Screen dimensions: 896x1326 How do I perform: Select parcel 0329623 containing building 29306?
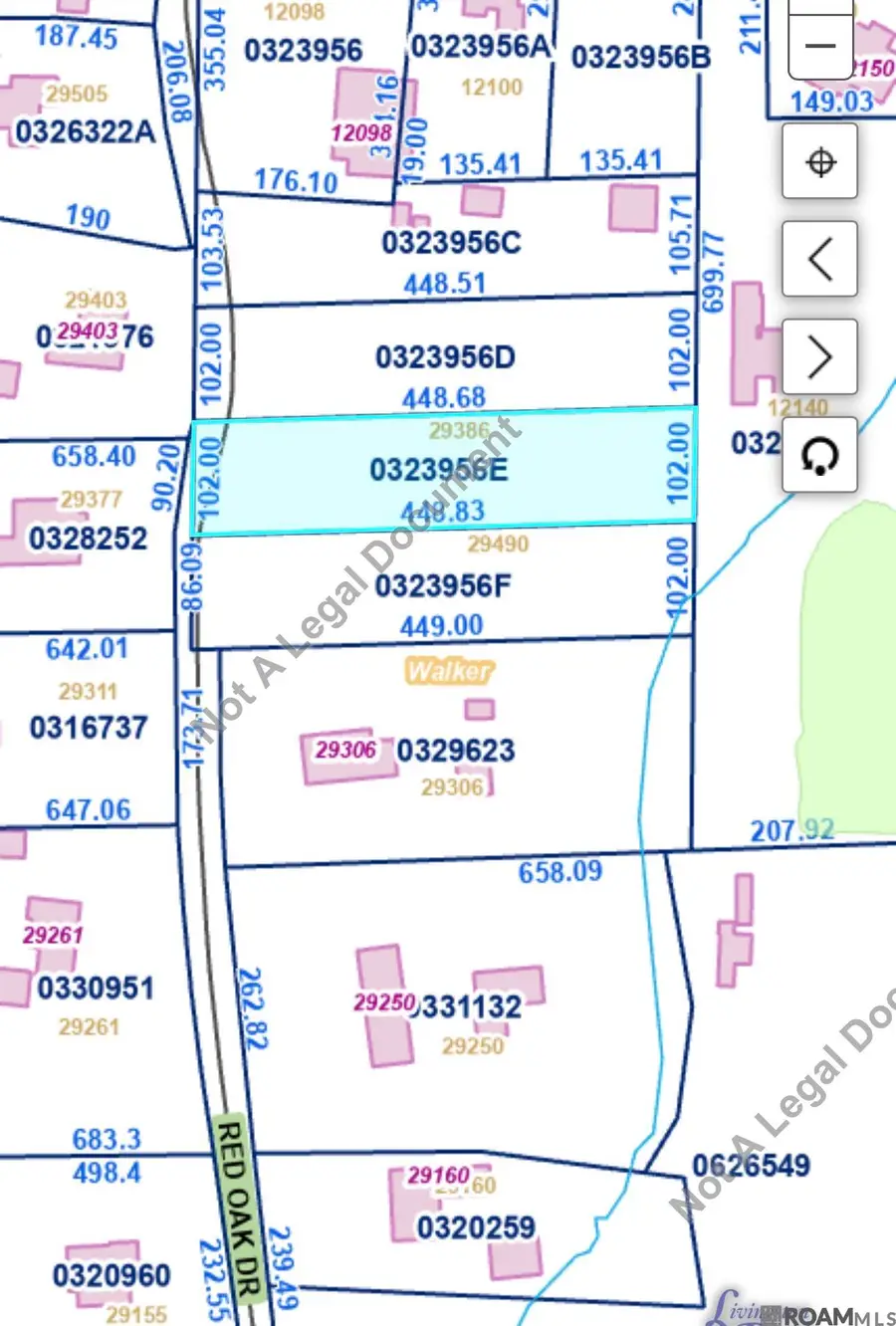tap(458, 753)
